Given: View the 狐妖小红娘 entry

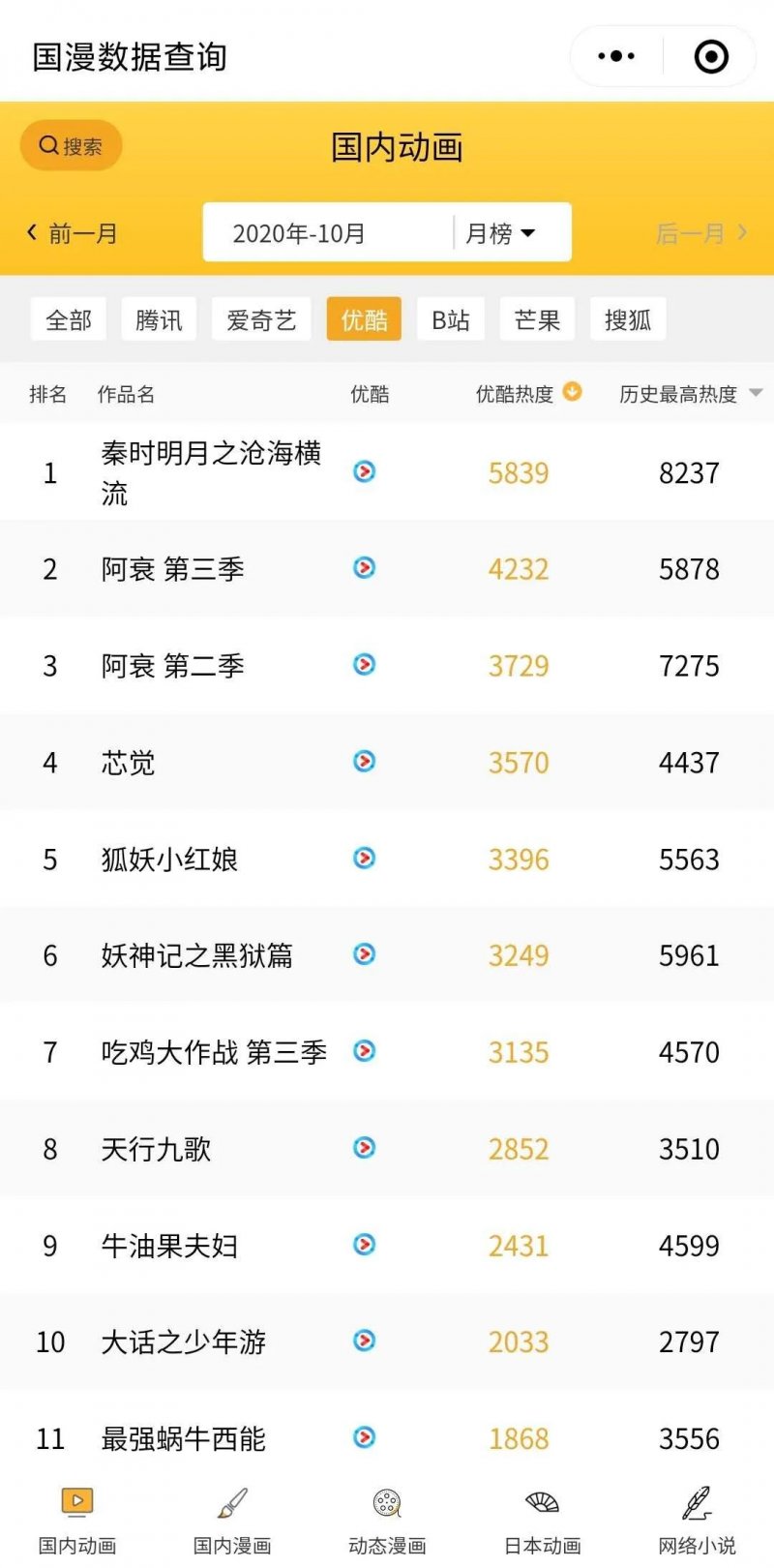Looking at the screenshot, I should point(169,859).
